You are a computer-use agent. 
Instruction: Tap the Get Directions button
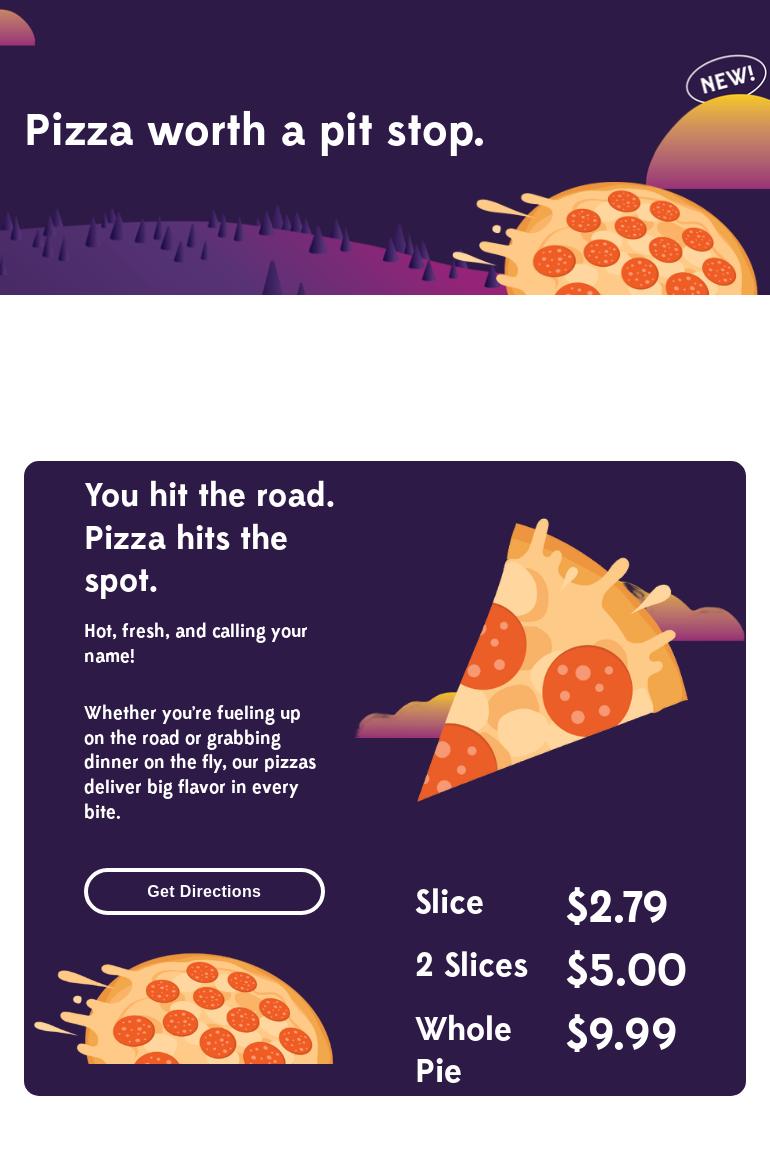click(204, 891)
